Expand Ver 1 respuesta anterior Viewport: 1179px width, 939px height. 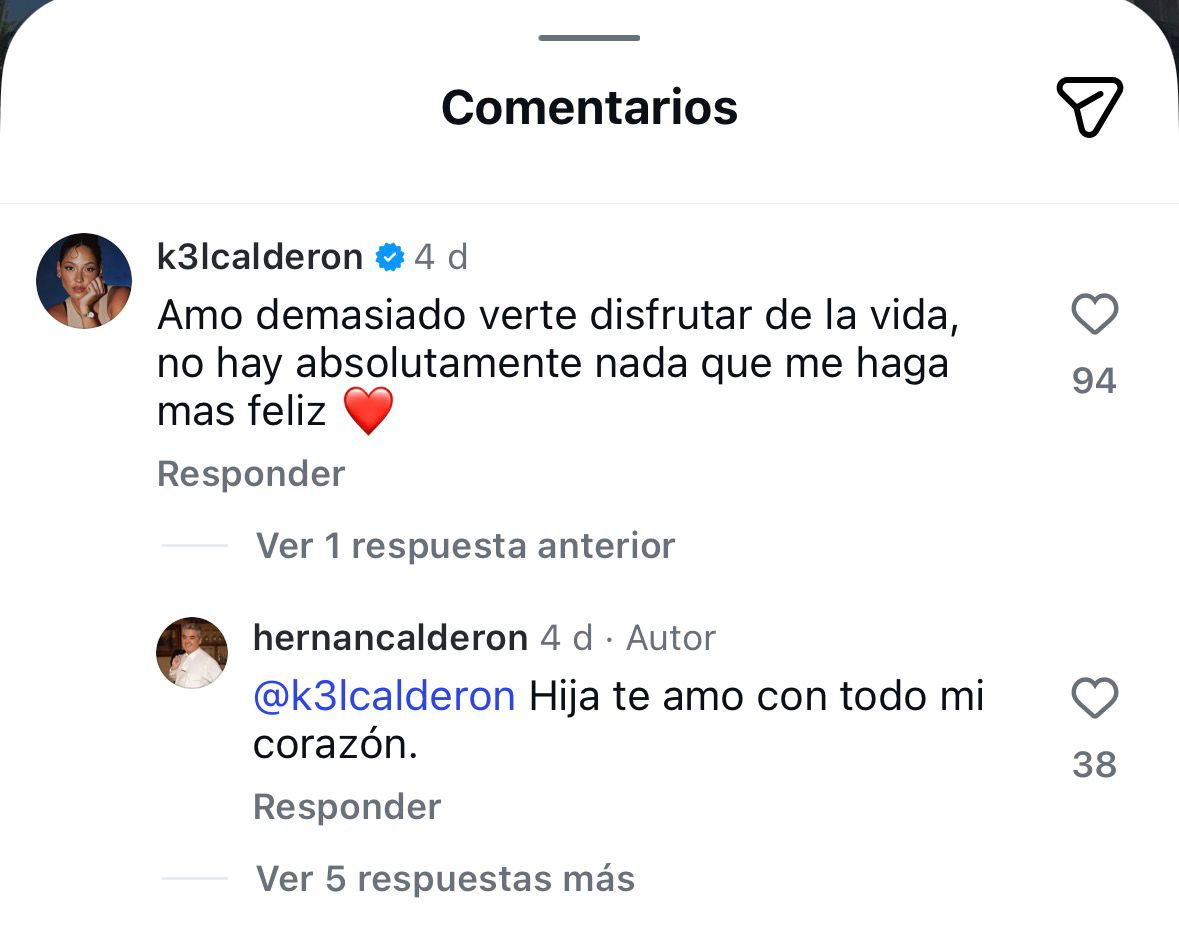pos(465,546)
